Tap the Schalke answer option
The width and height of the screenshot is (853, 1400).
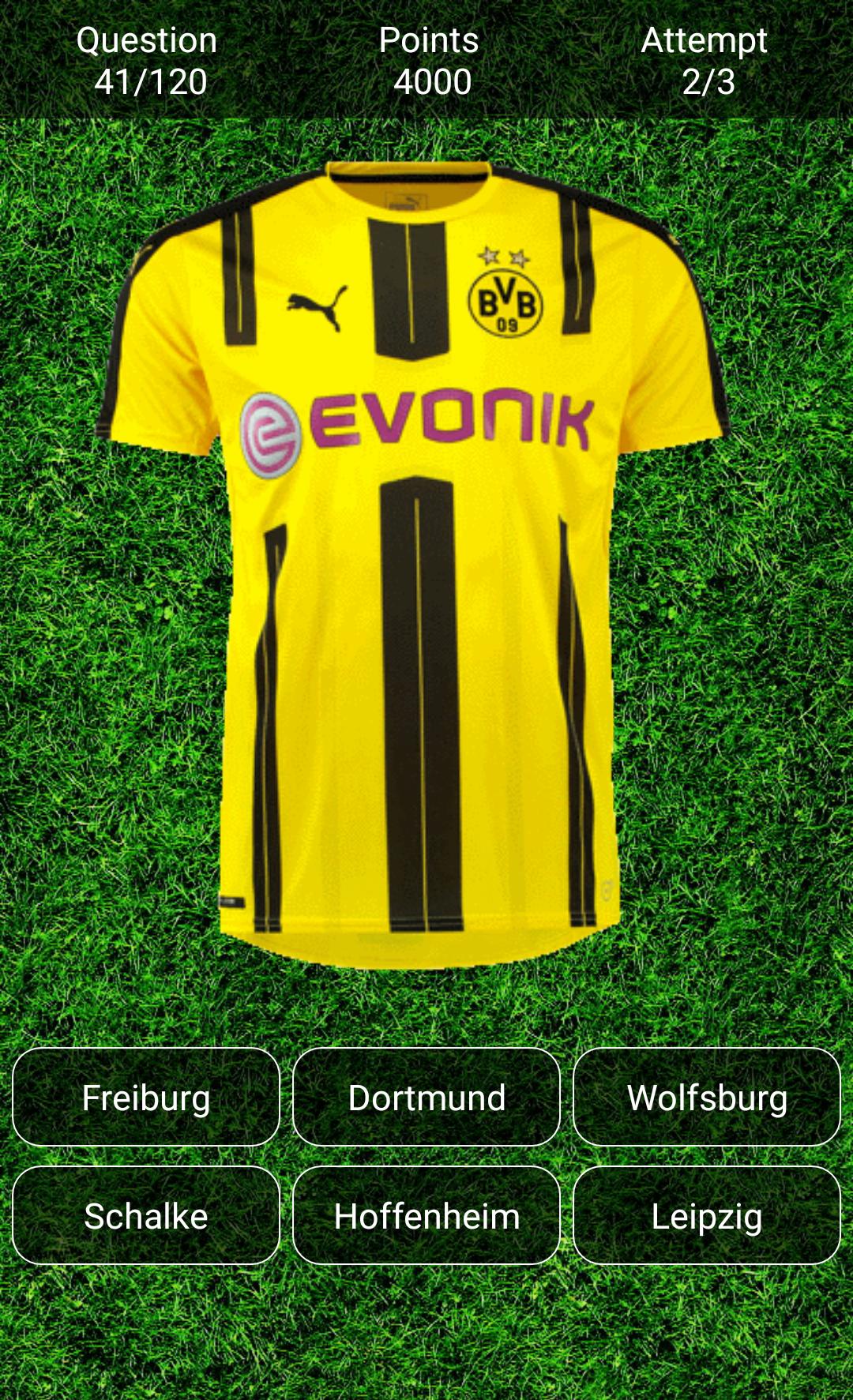[x=146, y=1216]
